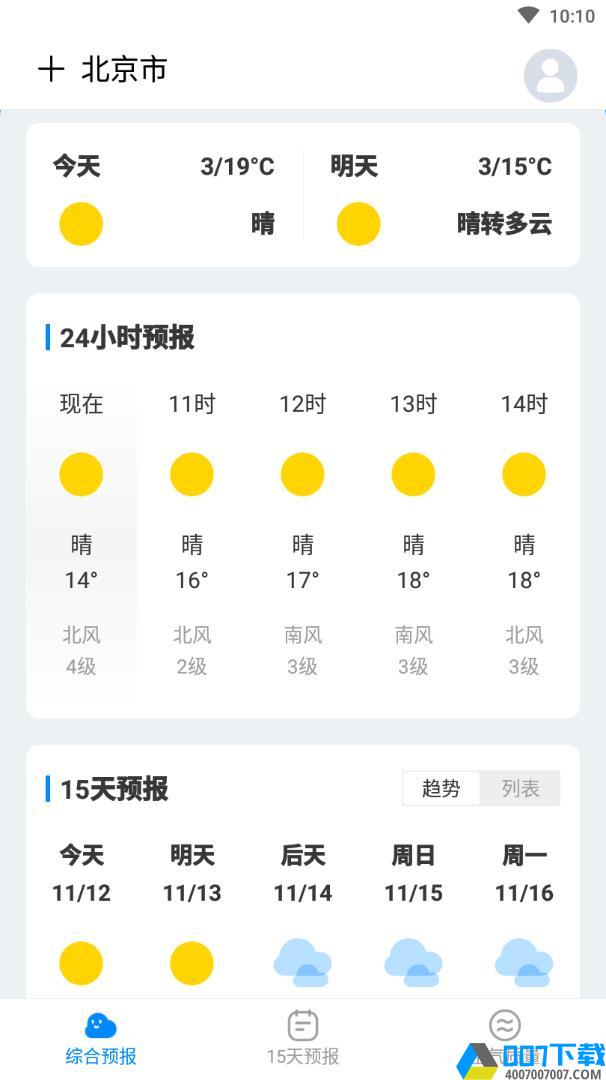Go to the 综合预报 tab
Viewport: 606px width, 1080px height.
[x=101, y=1039]
